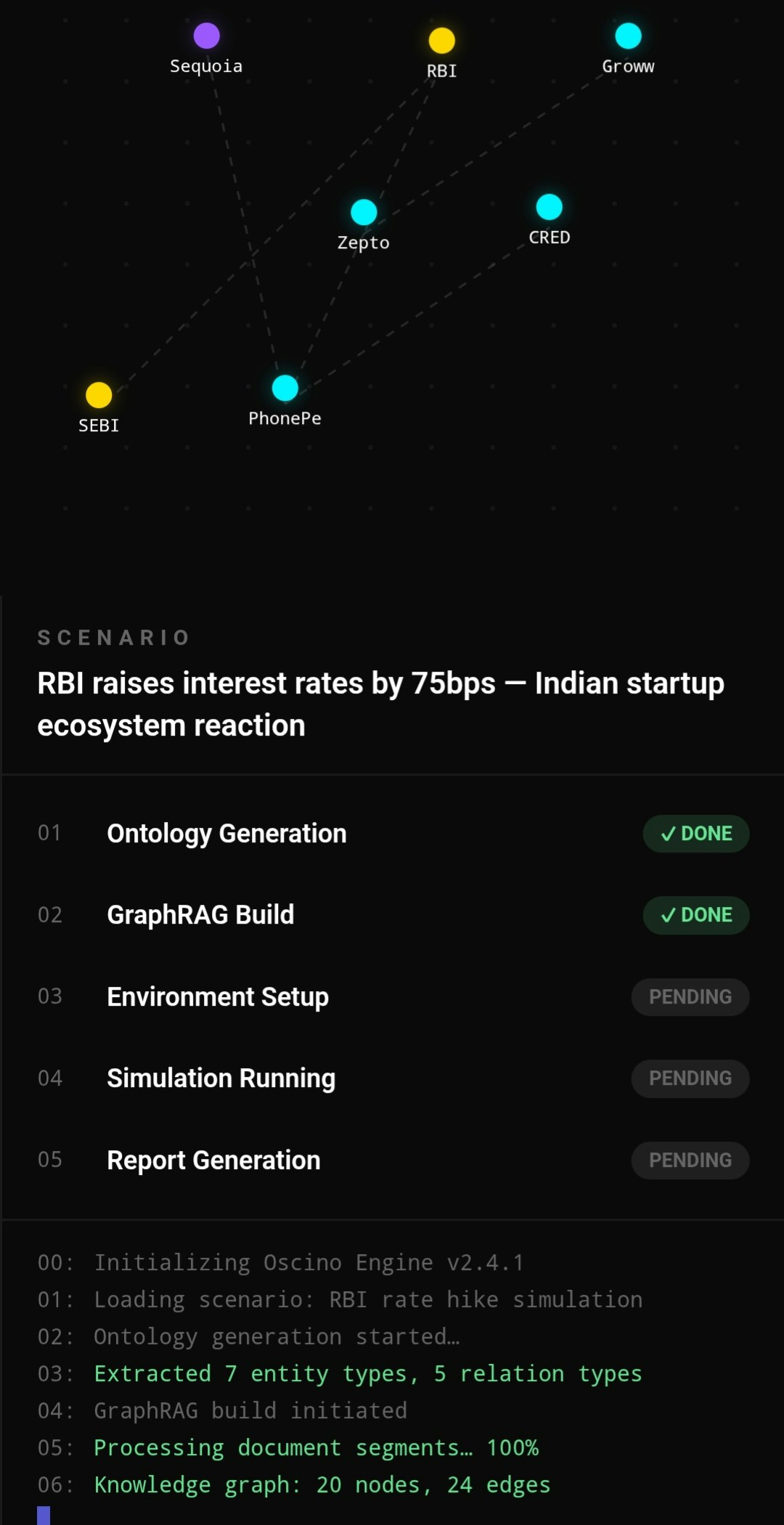This screenshot has width=784, height=1525.
Task: Tap the RBI graph node
Action: 441,41
